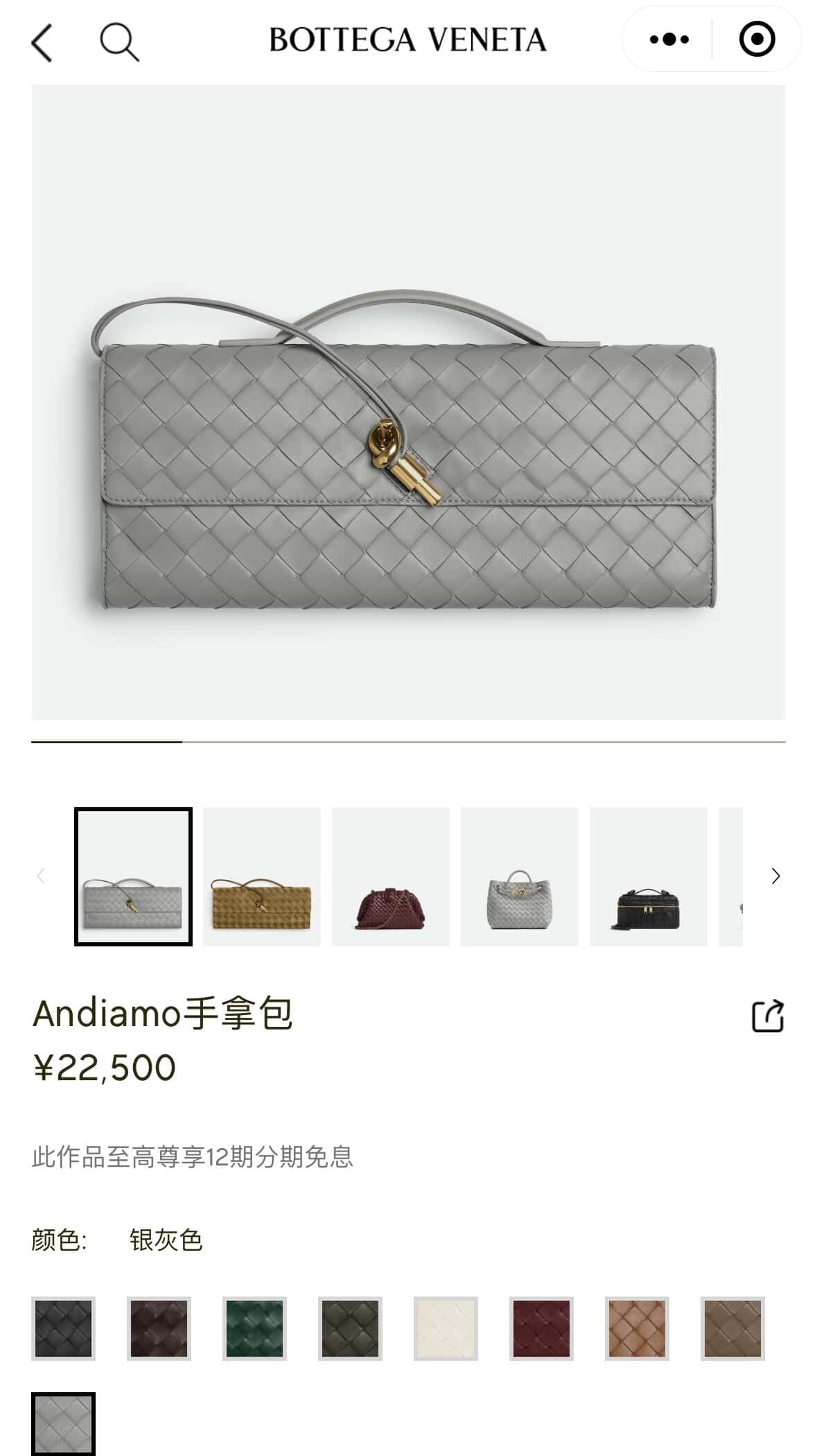The height and width of the screenshot is (1456, 817).
Task: Show next thumbnails with right arrow
Action: coord(775,876)
